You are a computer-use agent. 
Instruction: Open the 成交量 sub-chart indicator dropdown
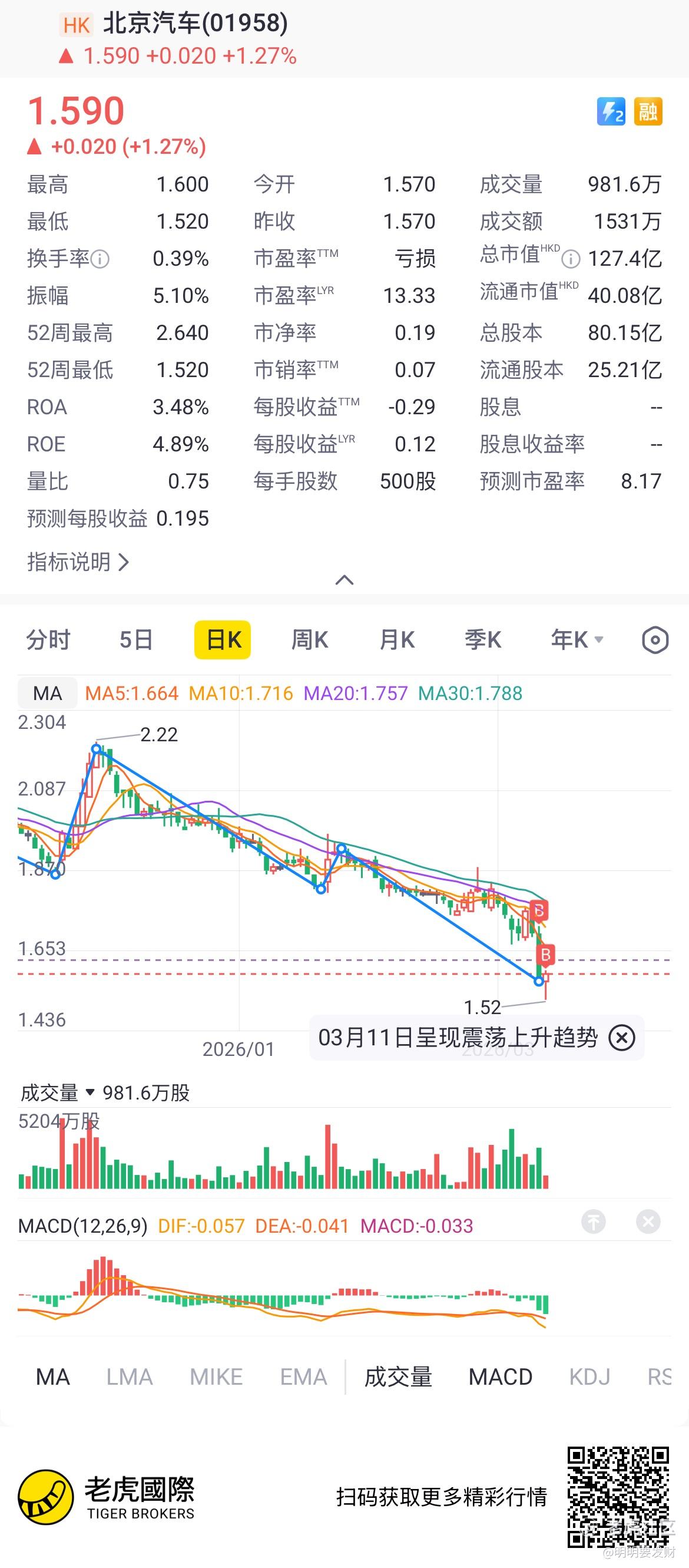pyautogui.click(x=58, y=1092)
